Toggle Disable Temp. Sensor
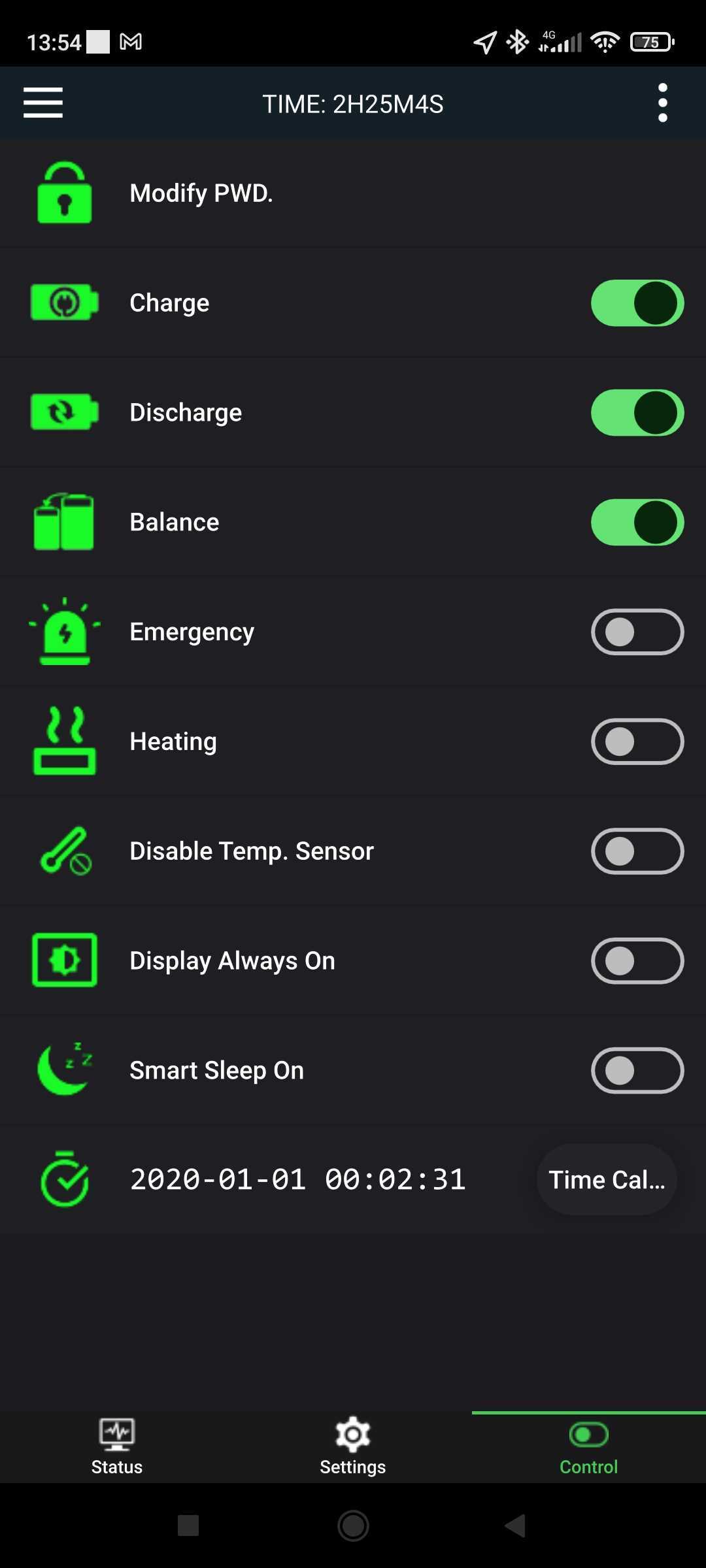The width and height of the screenshot is (706, 1568). 637,851
